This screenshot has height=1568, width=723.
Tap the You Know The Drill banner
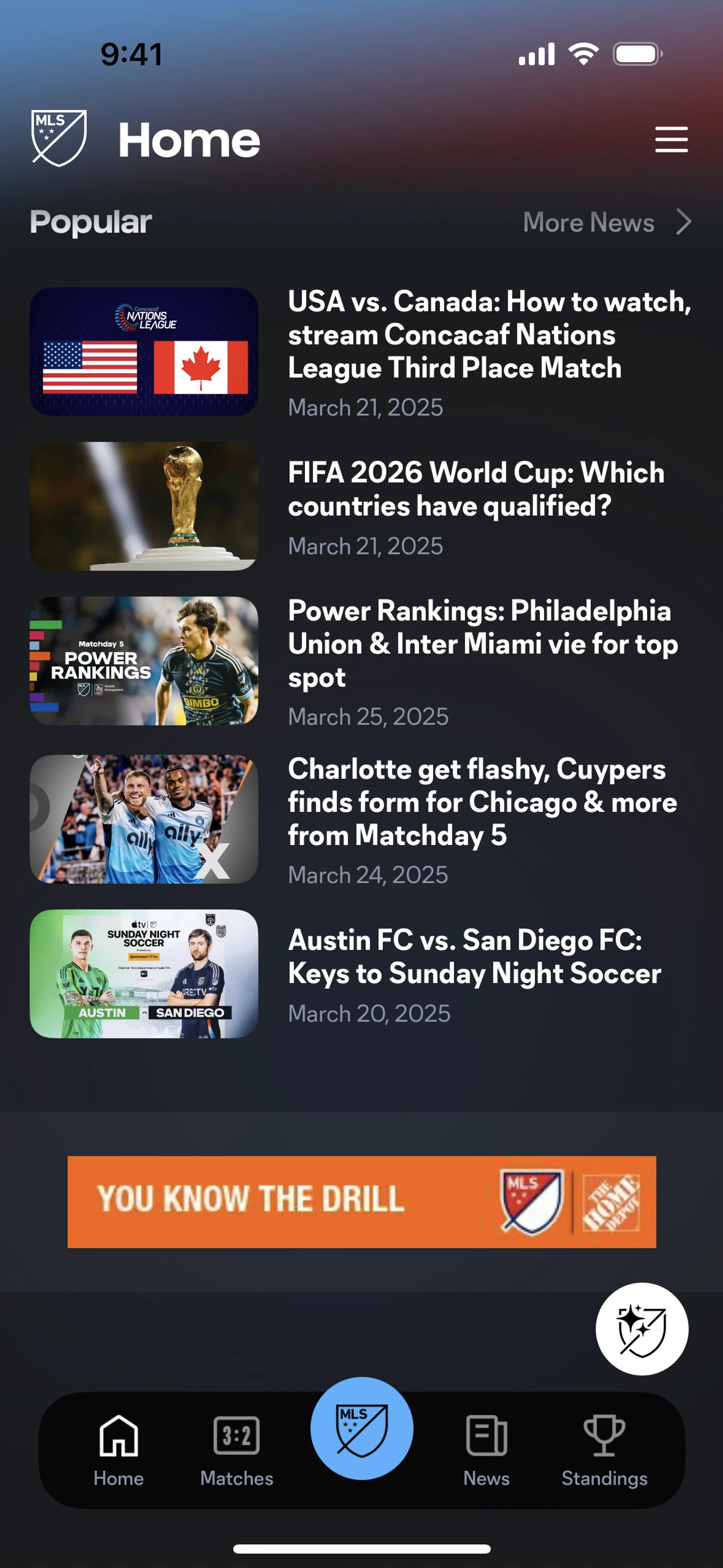click(361, 1201)
